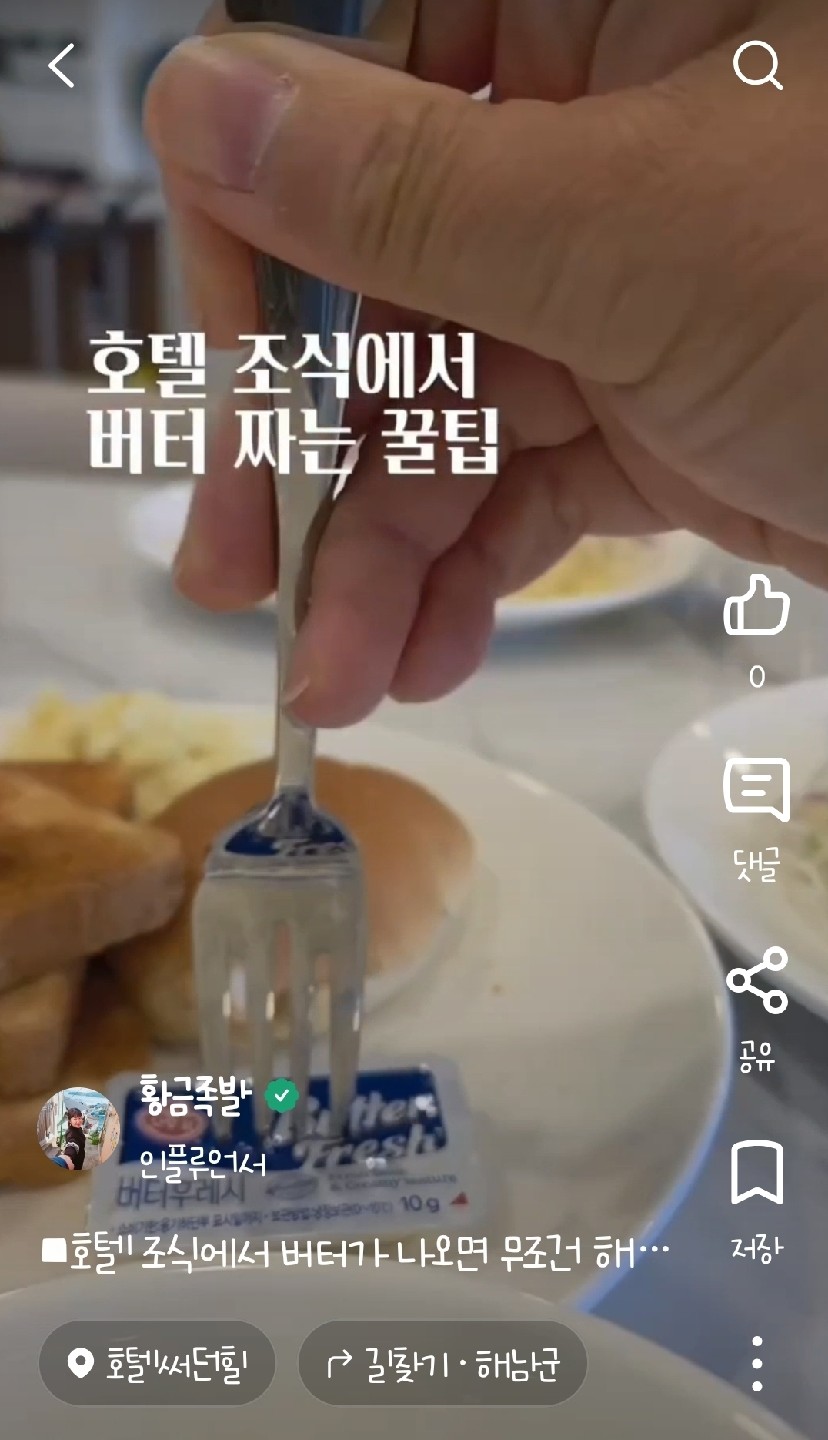The width and height of the screenshot is (828, 1440).
Task: Save this video with 저장 bookmark
Action: (757, 1200)
